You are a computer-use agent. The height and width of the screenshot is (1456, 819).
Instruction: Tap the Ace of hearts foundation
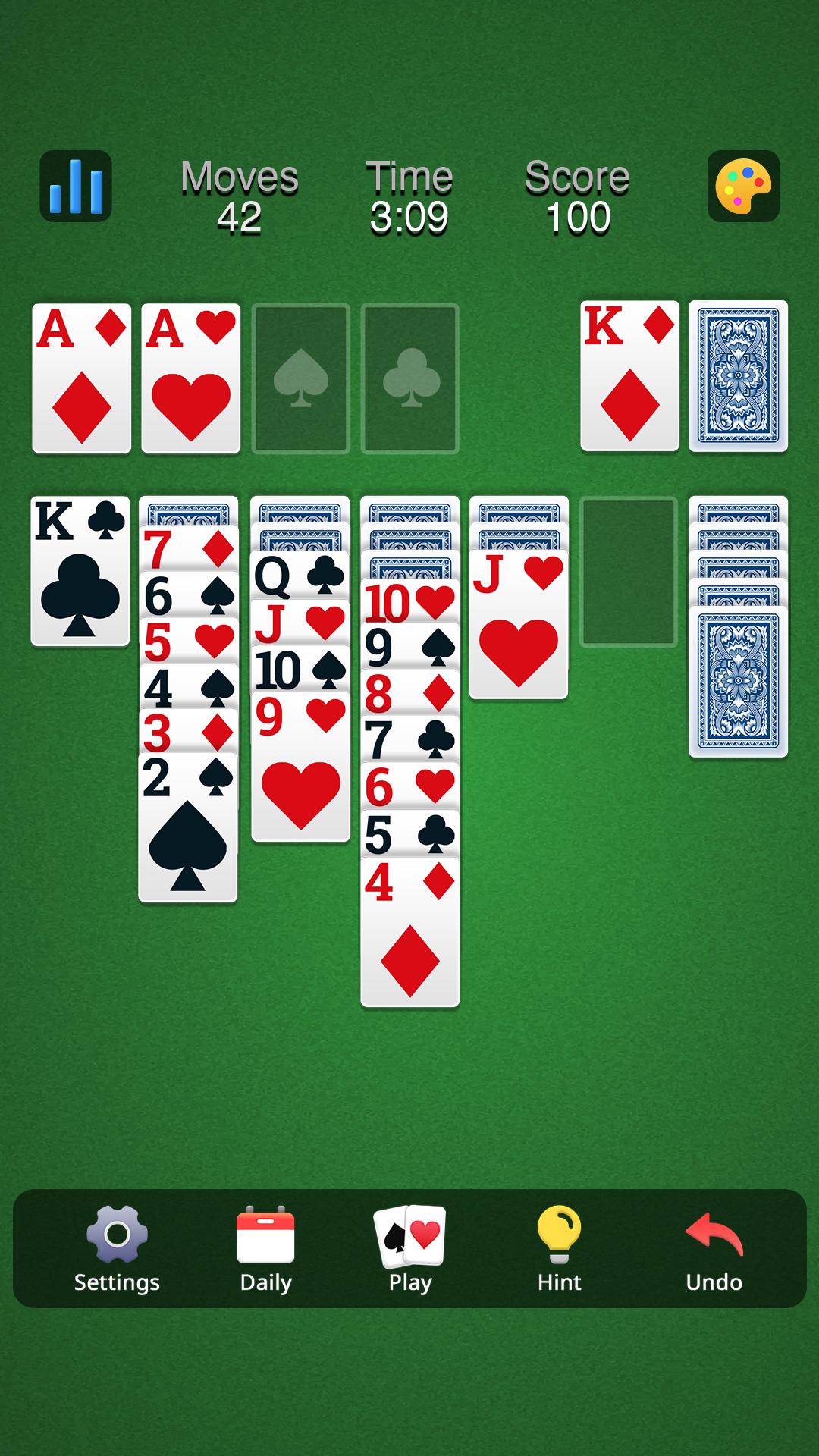click(x=191, y=378)
